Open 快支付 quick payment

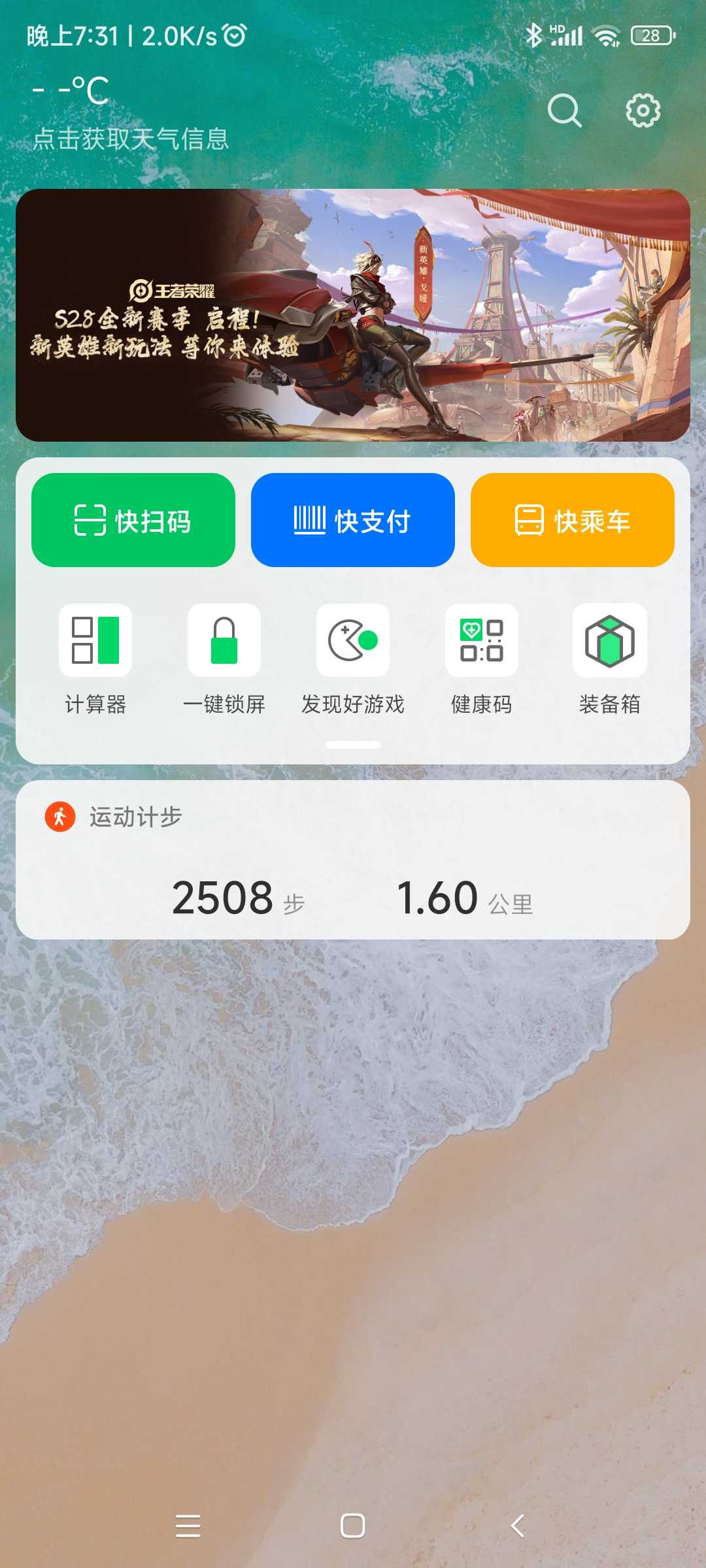click(353, 521)
